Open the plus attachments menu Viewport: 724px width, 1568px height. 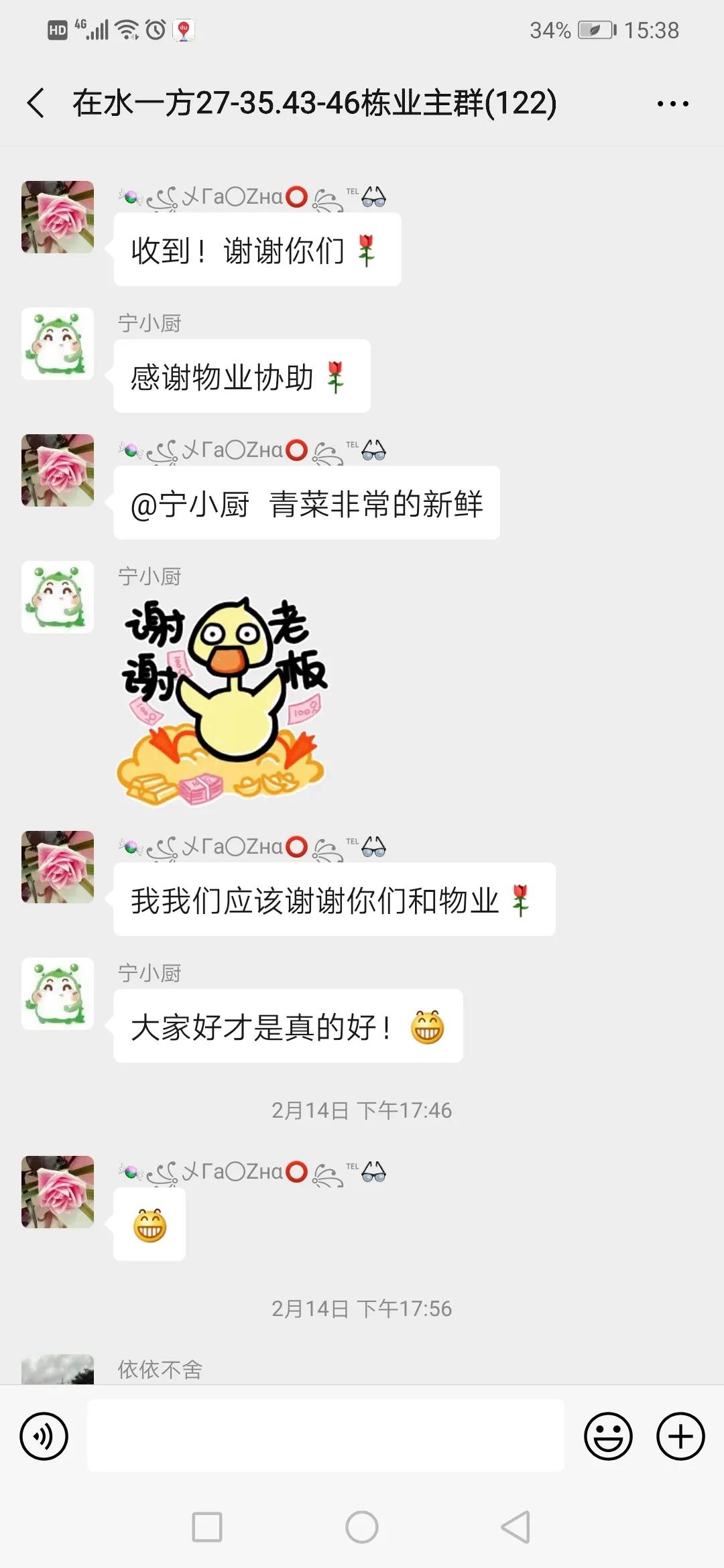coord(680,1436)
